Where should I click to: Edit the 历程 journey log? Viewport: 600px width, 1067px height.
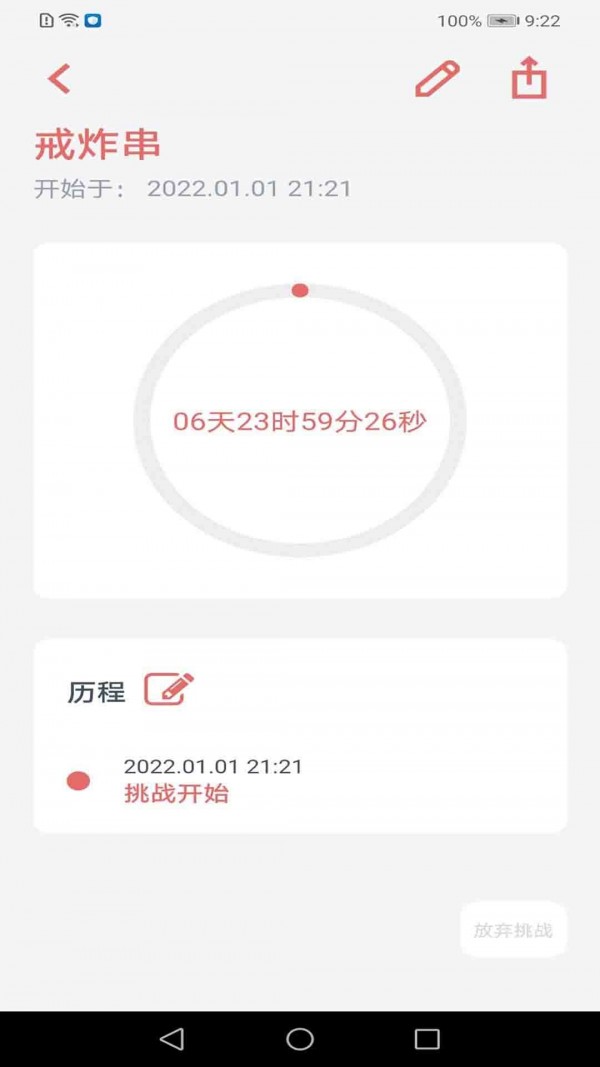(169, 689)
